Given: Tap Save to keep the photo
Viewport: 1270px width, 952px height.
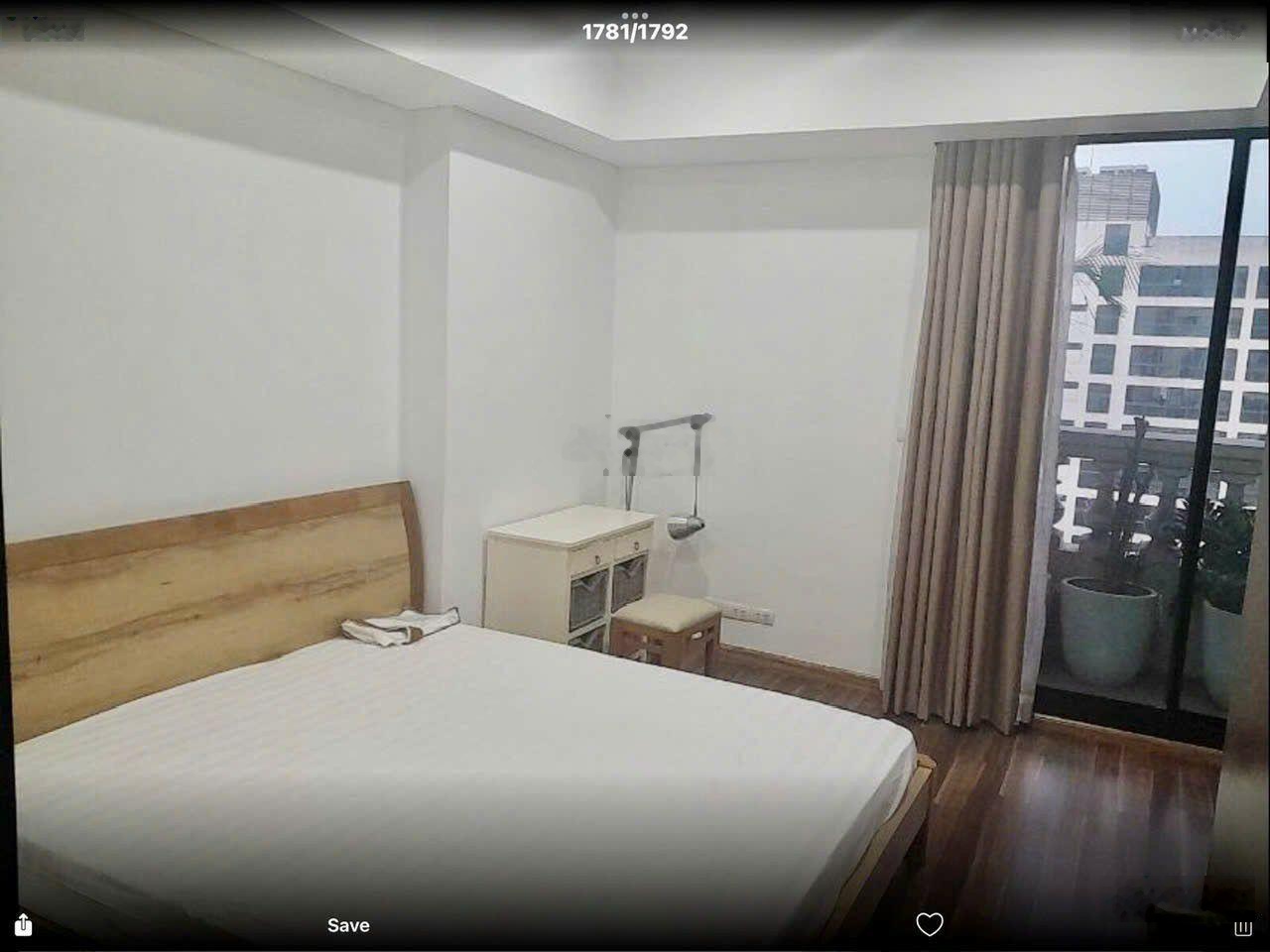Looking at the screenshot, I should (348, 925).
